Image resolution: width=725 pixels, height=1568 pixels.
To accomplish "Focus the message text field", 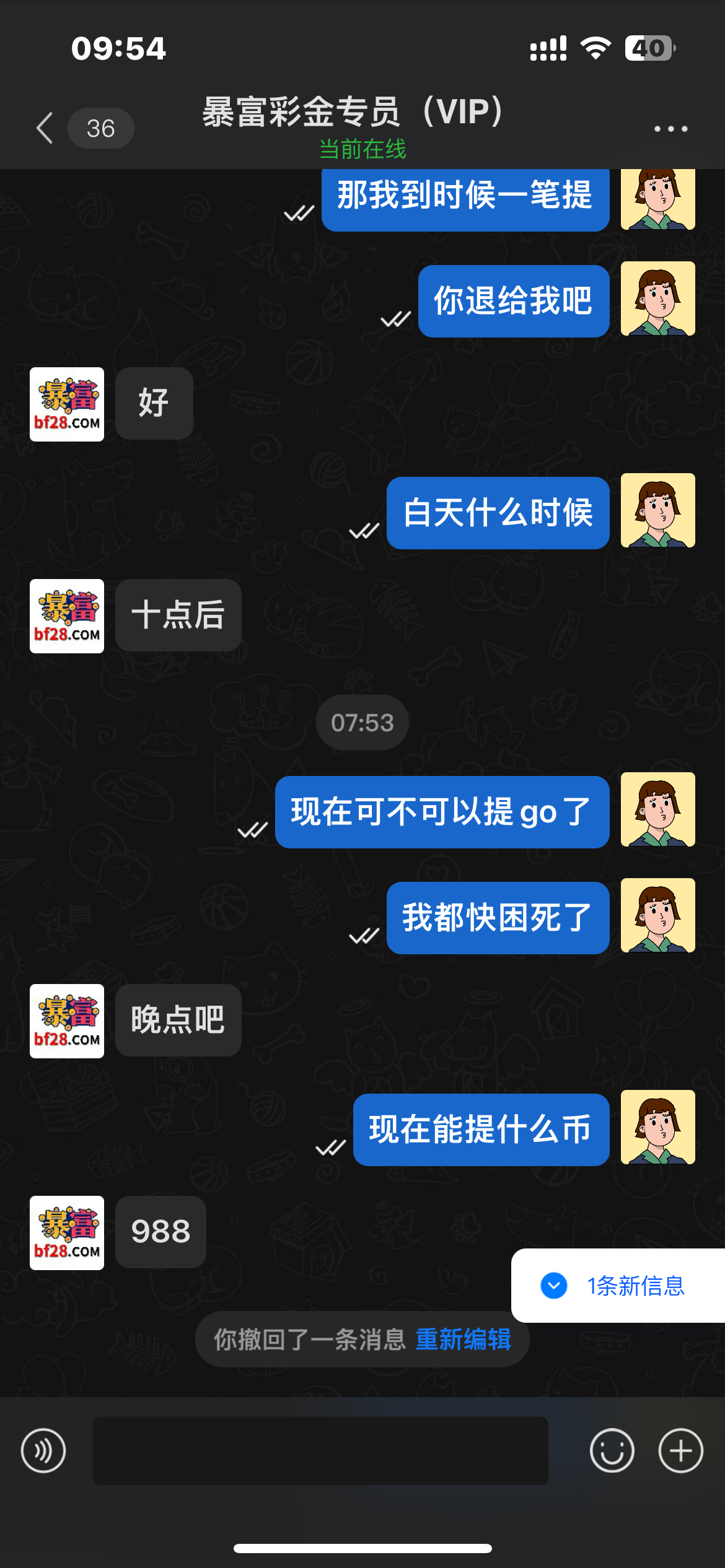I will click(x=320, y=1450).
